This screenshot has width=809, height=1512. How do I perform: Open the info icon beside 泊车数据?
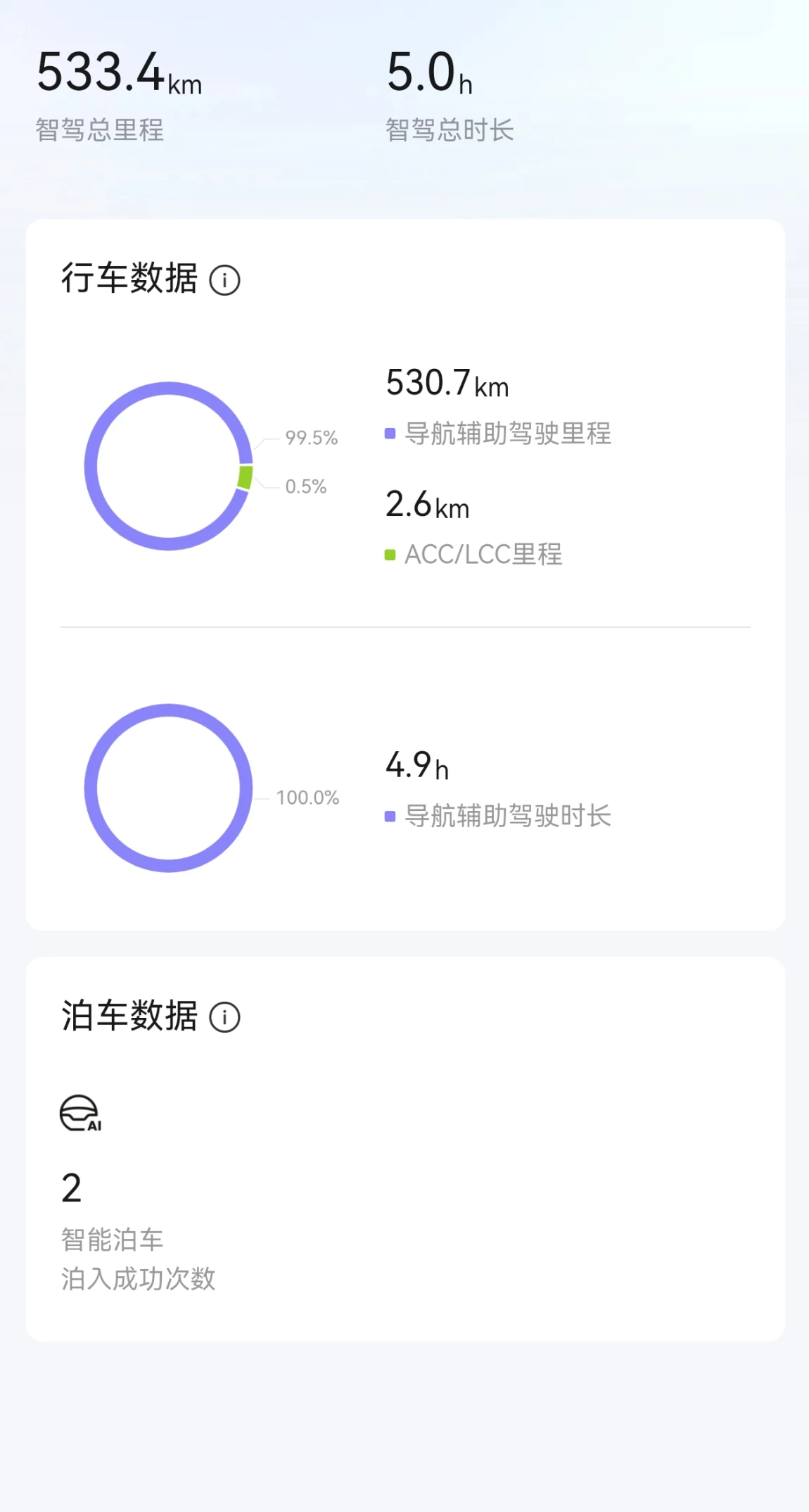click(224, 1017)
